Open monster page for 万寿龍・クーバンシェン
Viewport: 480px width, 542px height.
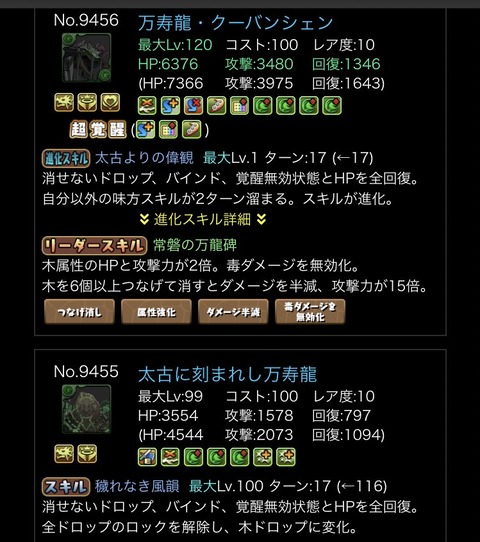coord(235,23)
